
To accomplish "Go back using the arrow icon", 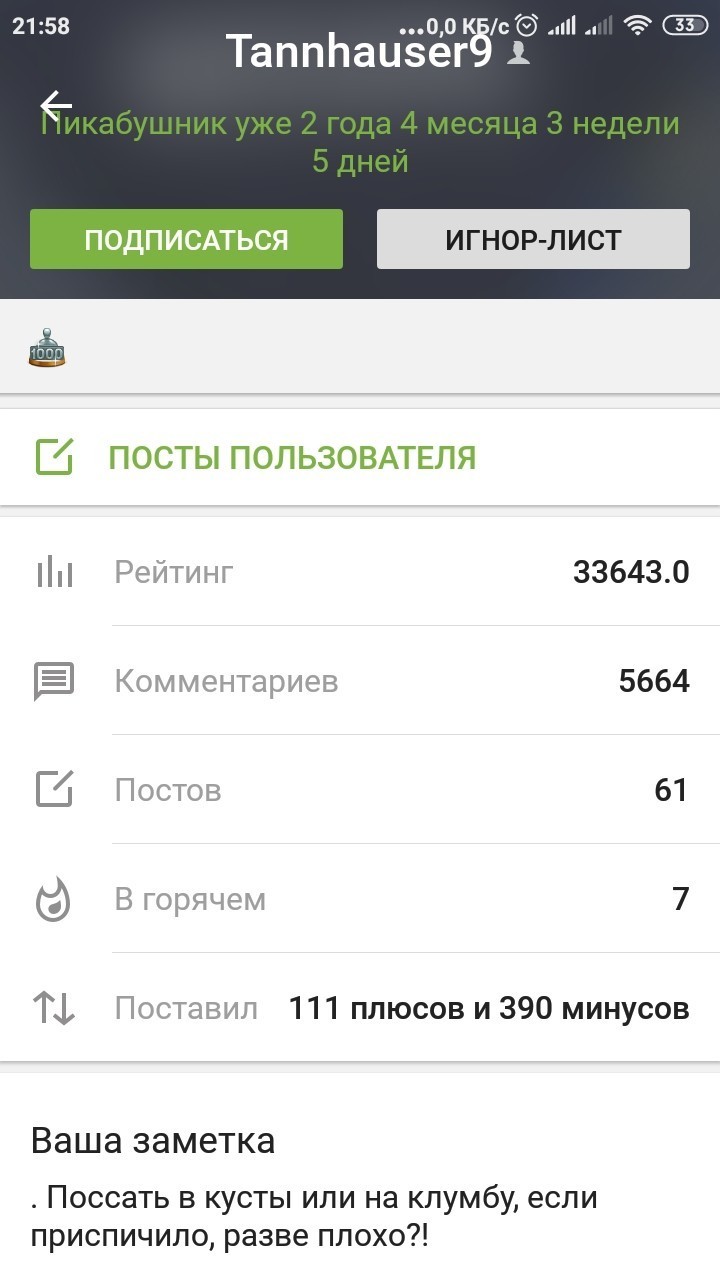I will pos(56,105).
